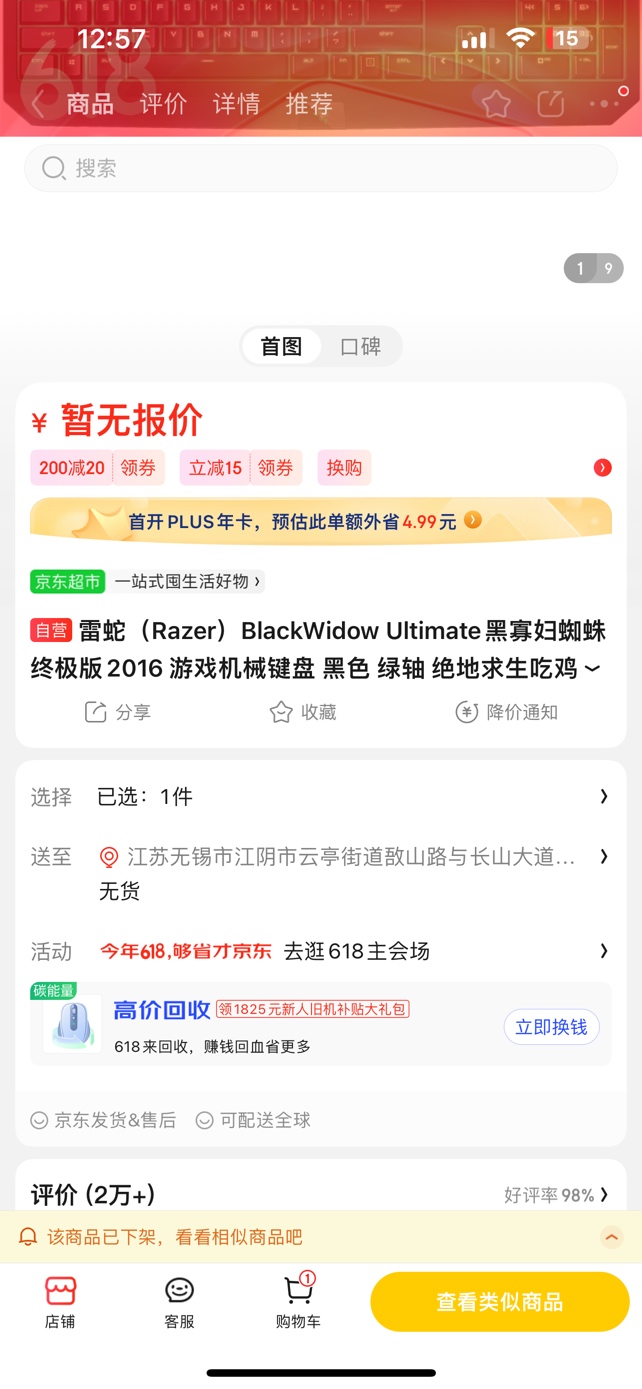Tap 分享 under the product title
The image size is (642, 1389).
118,712
